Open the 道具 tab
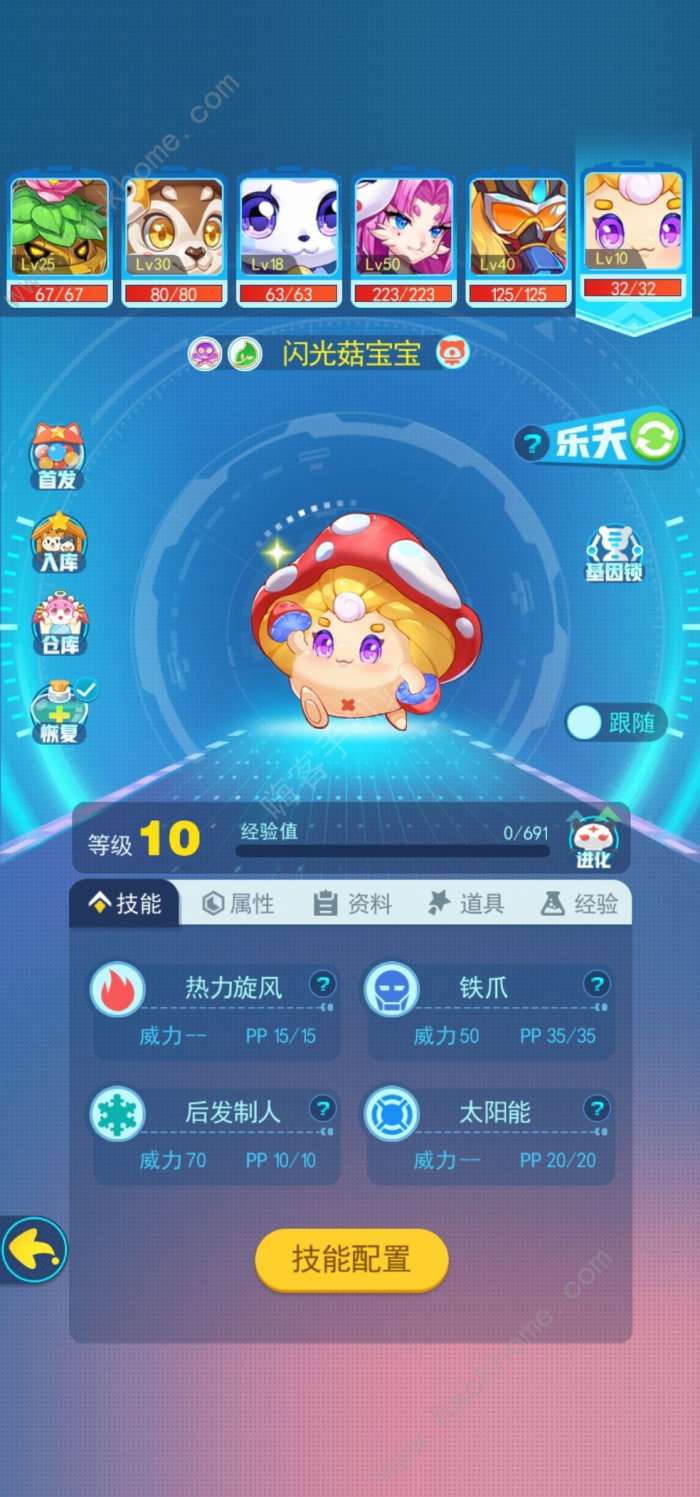This screenshot has height=1497, width=700. (x=466, y=904)
